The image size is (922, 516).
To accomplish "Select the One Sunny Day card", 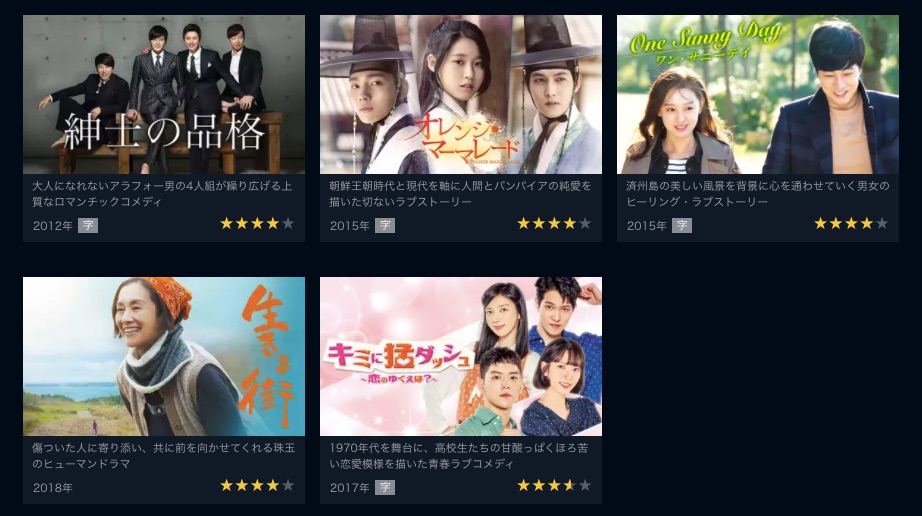I will pos(757,95).
